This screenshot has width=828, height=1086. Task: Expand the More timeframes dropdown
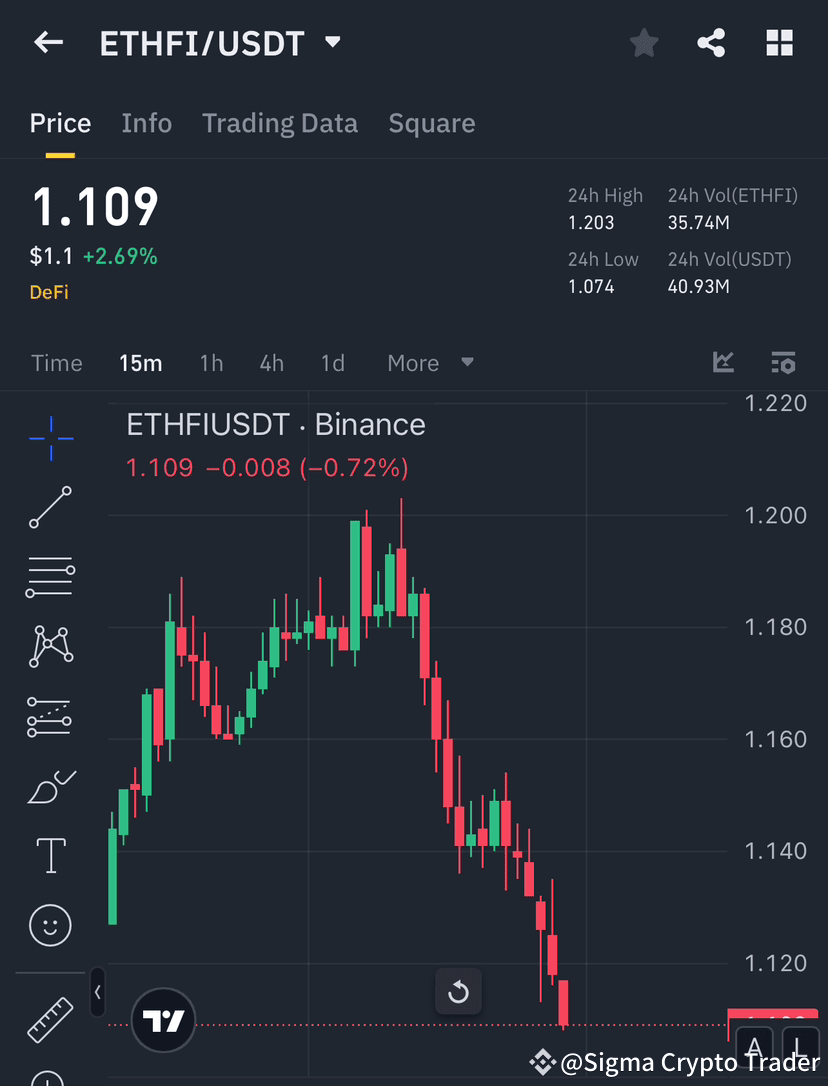point(429,363)
